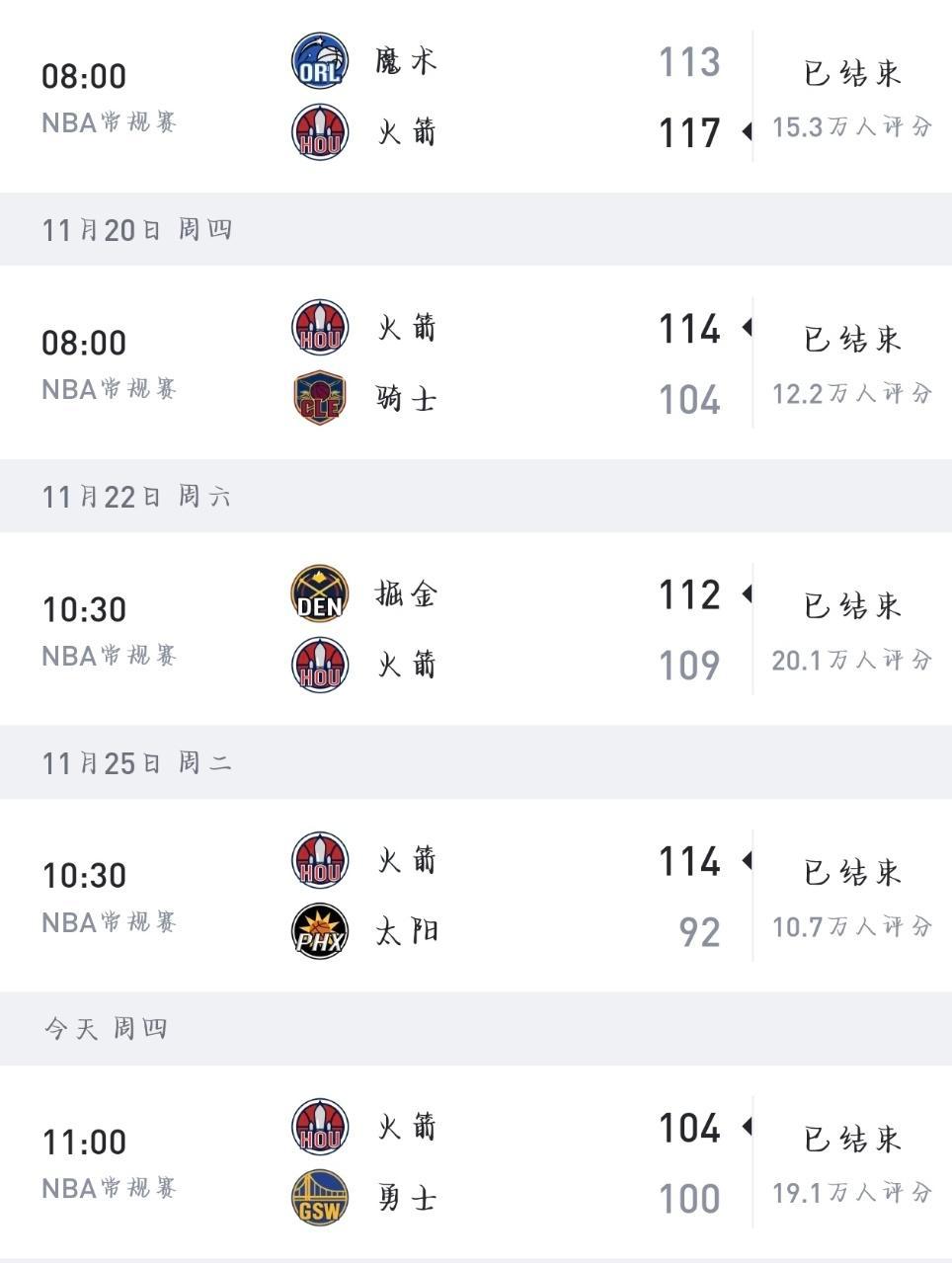Expand the 11月20日 周四 date section

pyautogui.click(x=136, y=229)
